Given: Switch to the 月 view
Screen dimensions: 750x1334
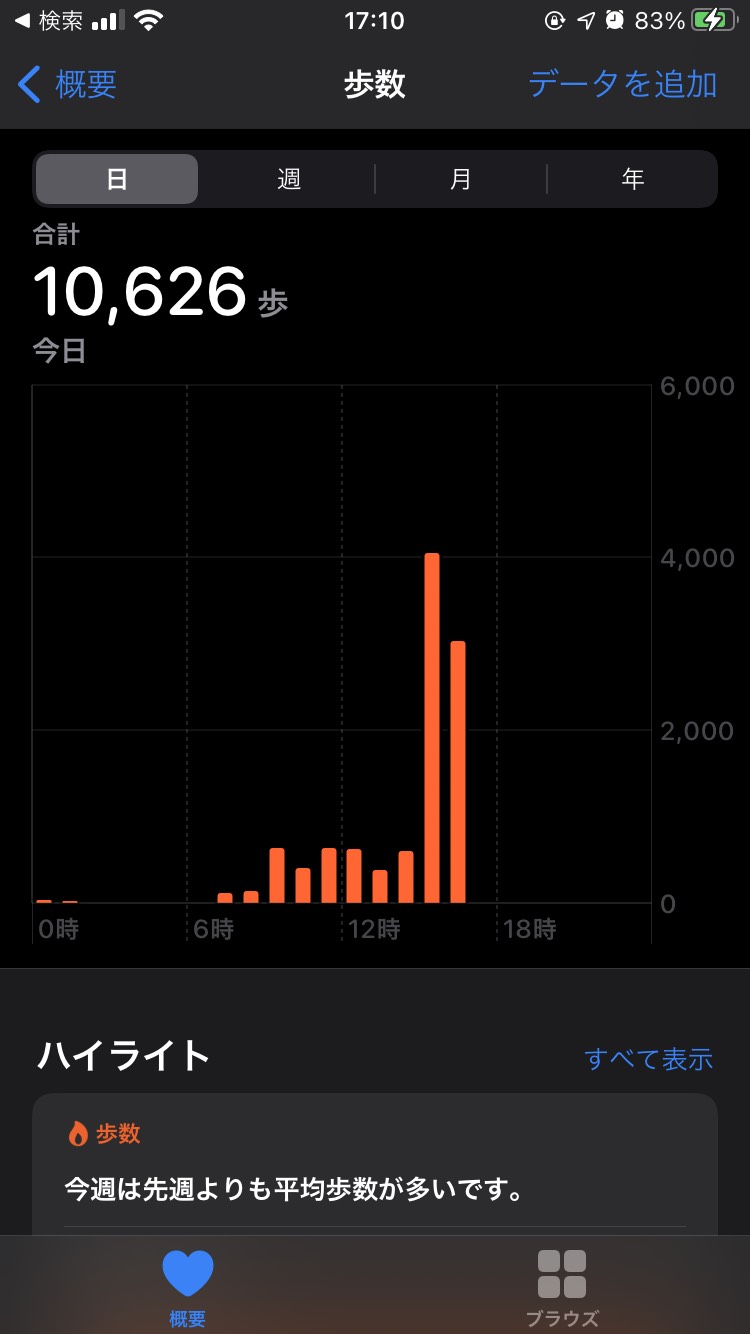Looking at the screenshot, I should 461,179.
